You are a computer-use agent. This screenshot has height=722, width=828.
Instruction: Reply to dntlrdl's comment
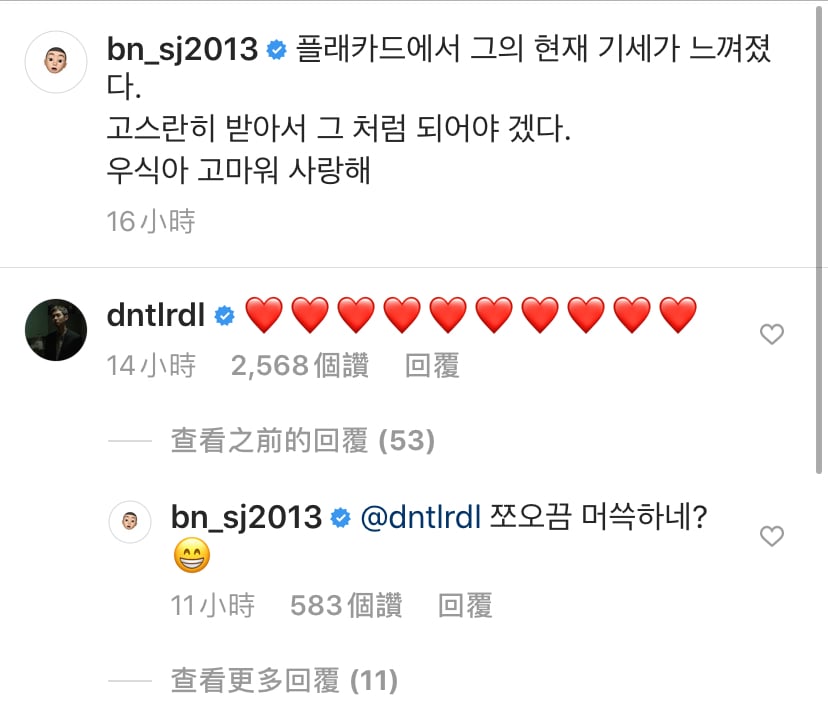coord(432,366)
